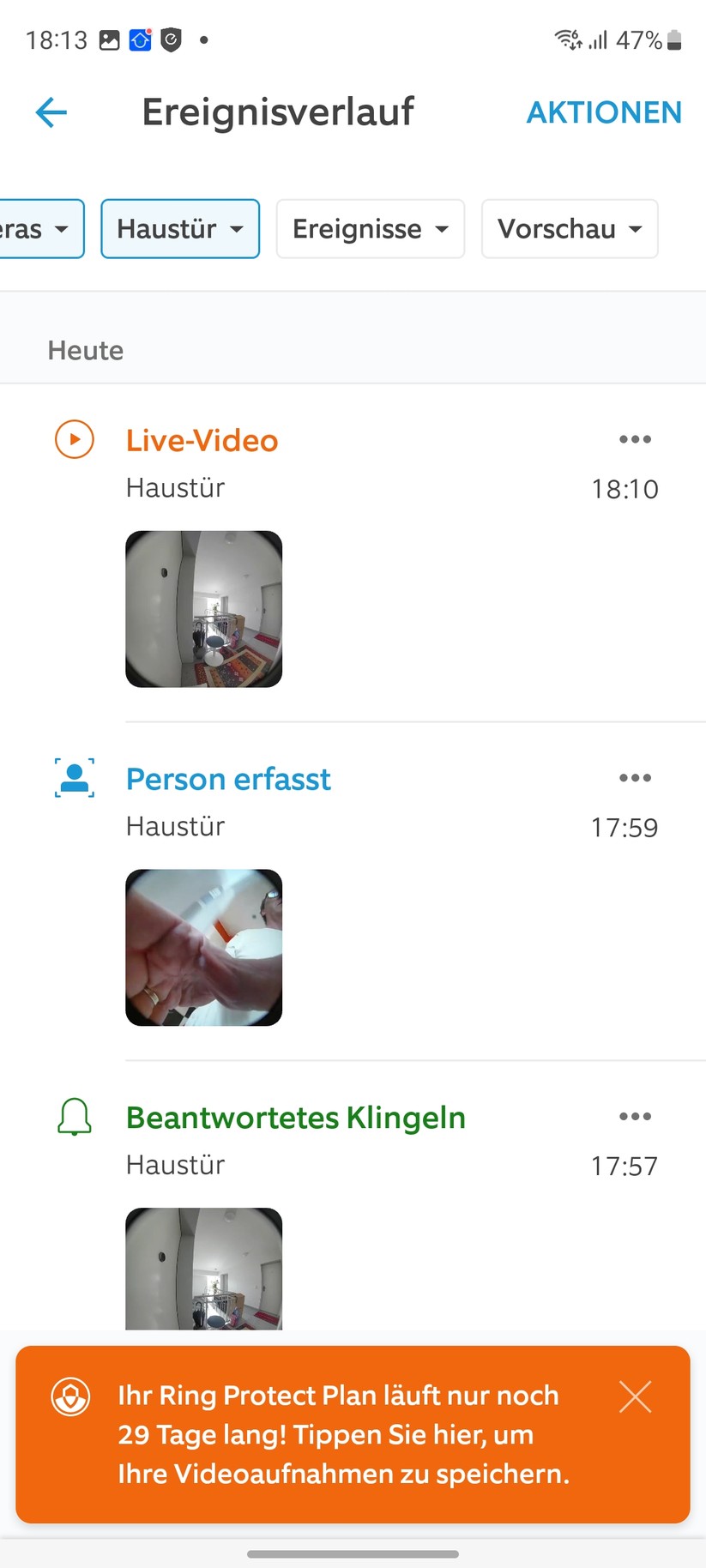Open the Live-Video event thumbnail
This screenshot has width=706, height=1568.
click(x=203, y=609)
